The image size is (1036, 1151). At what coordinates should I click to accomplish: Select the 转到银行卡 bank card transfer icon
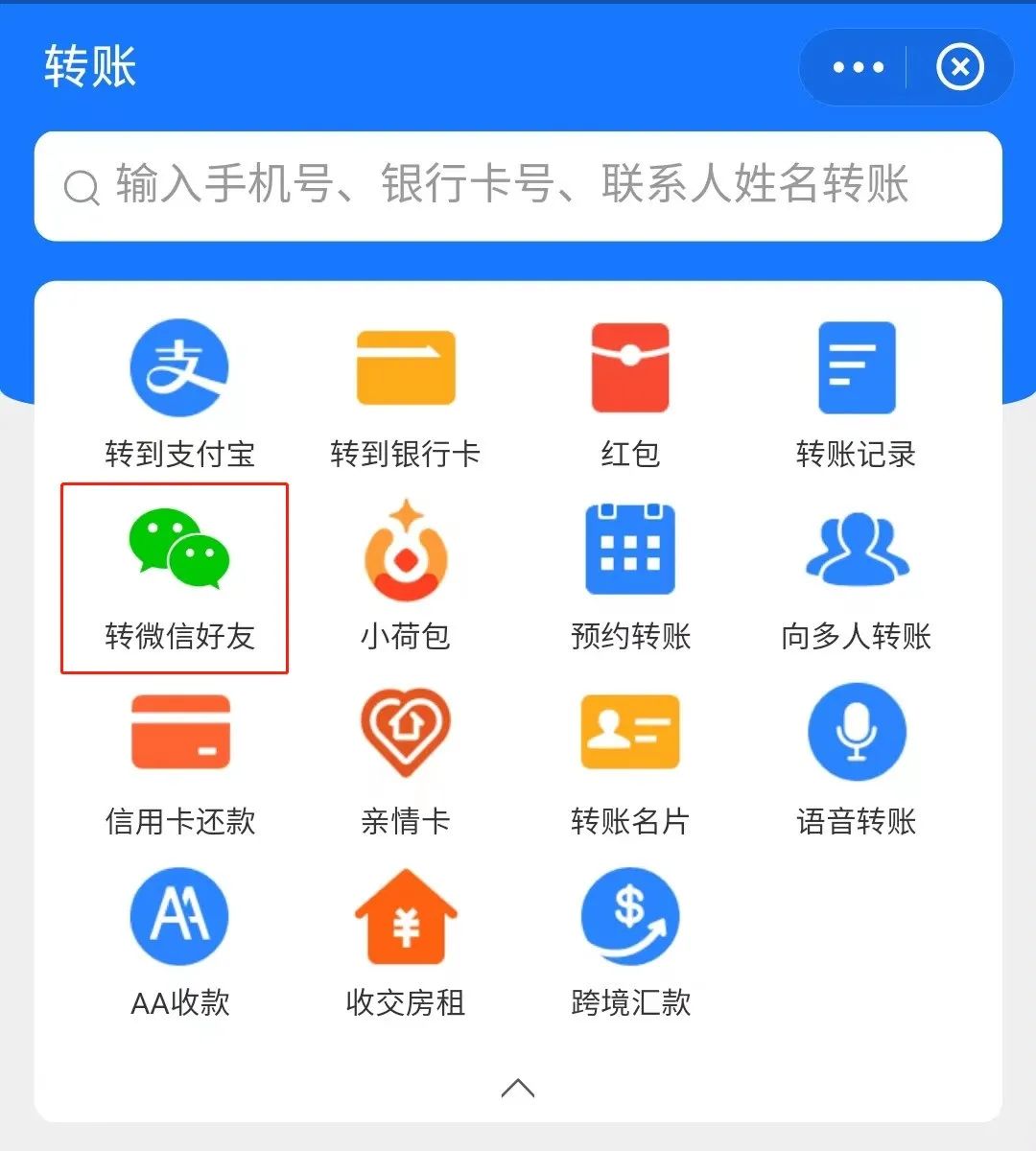405,367
